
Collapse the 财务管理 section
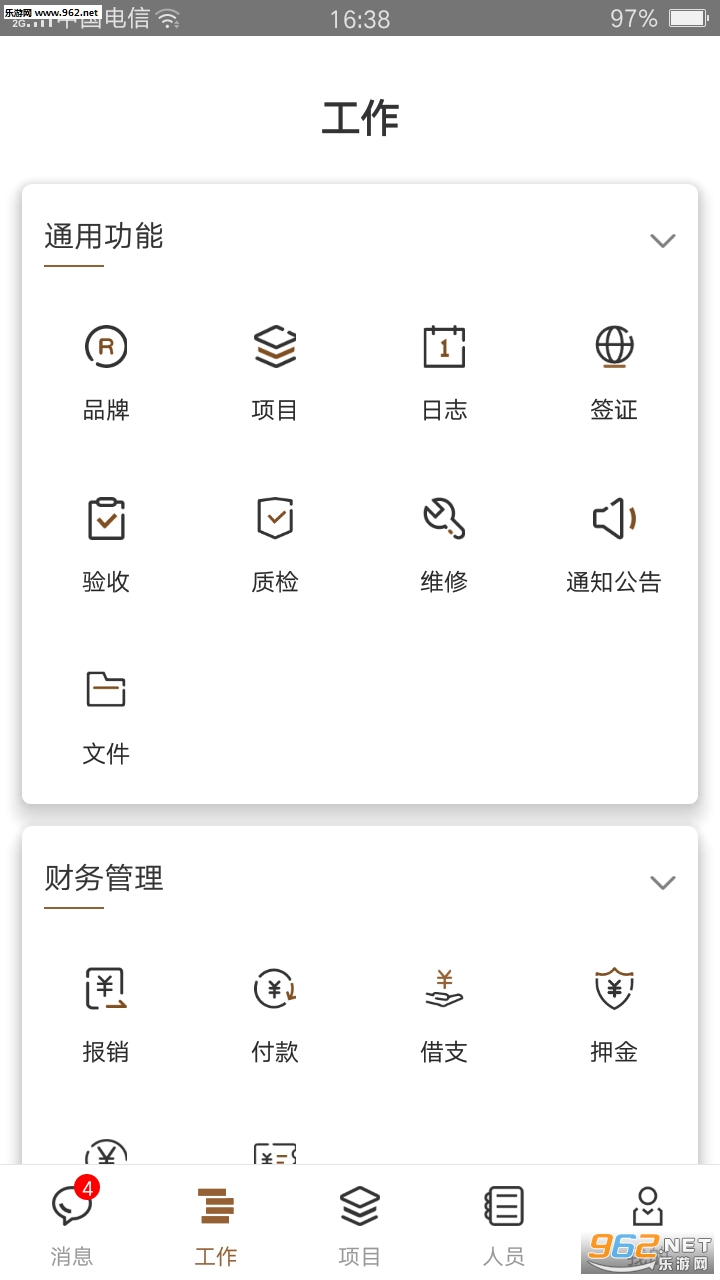(662, 882)
